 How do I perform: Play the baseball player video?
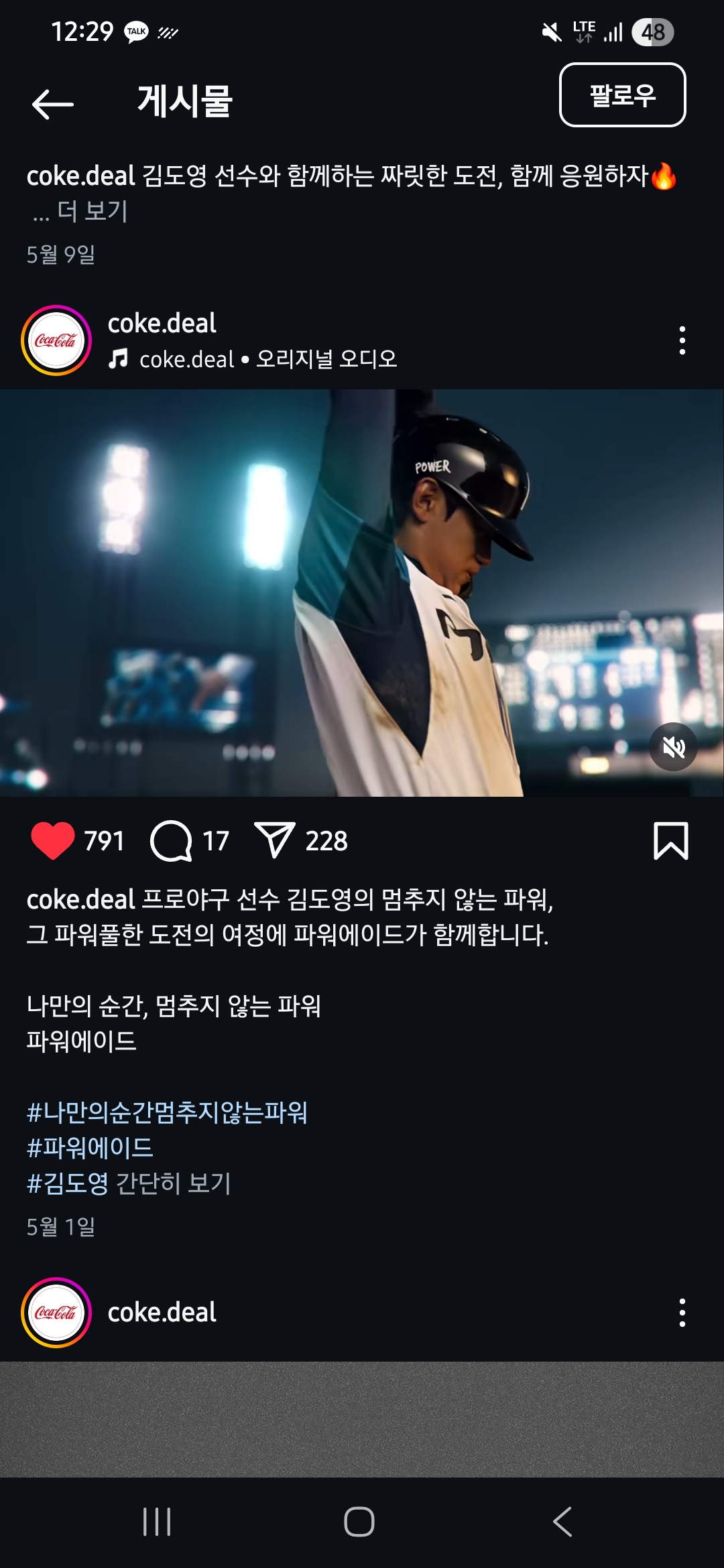(362, 593)
